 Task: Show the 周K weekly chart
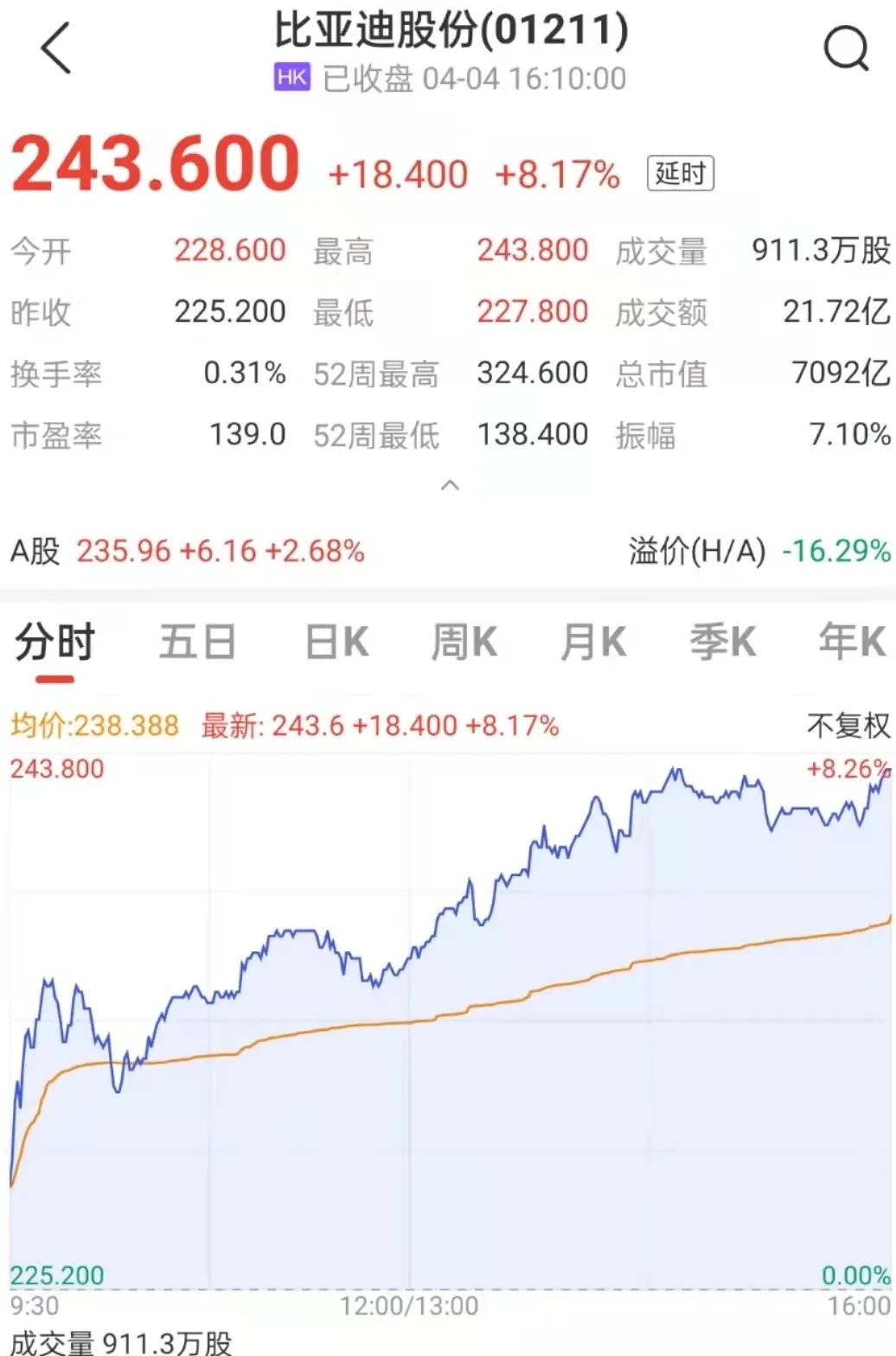(464, 643)
